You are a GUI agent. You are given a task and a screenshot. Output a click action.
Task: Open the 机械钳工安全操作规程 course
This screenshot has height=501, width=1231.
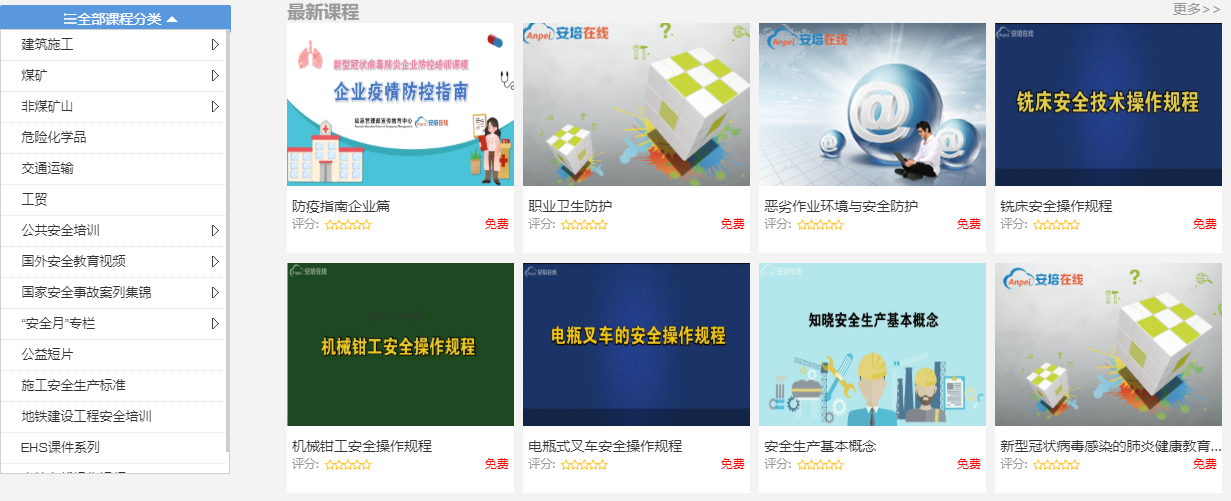coord(400,345)
